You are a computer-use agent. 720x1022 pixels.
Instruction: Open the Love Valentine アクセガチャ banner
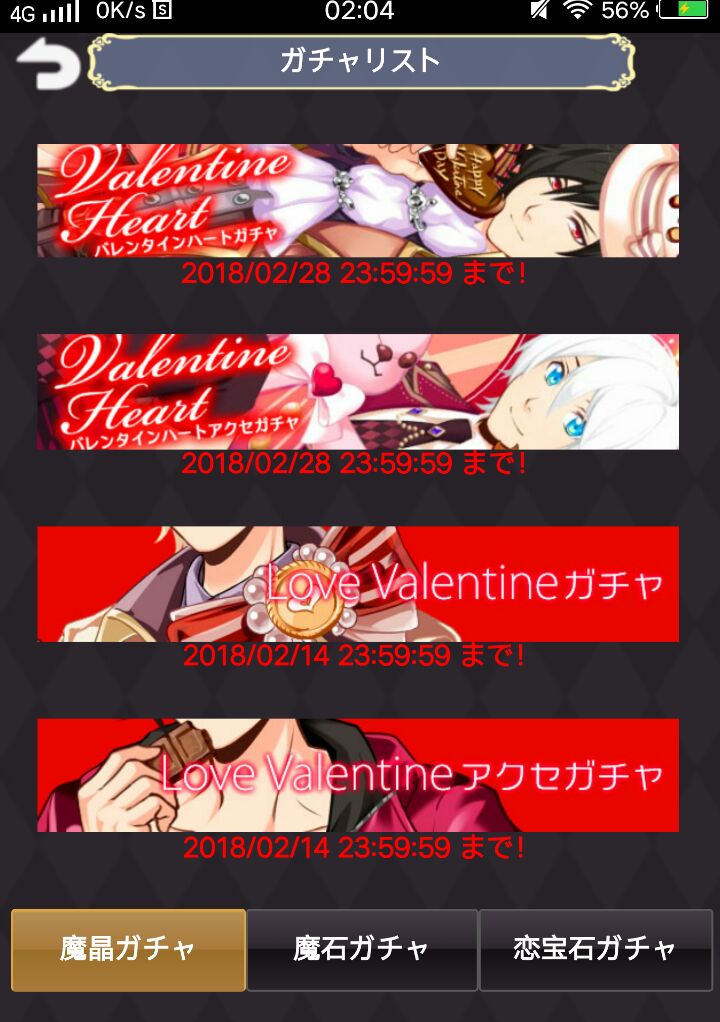[x=358, y=775]
